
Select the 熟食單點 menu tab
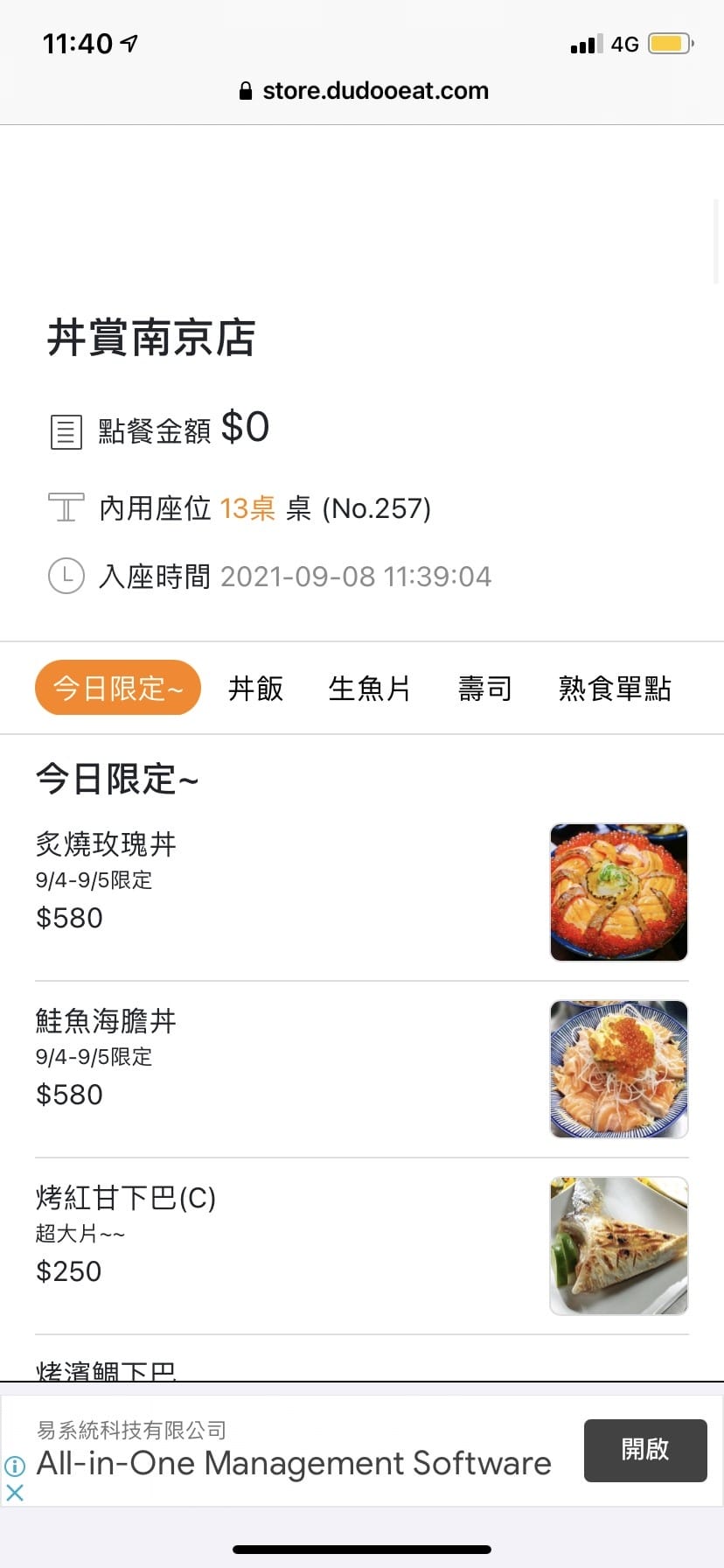[615, 689]
